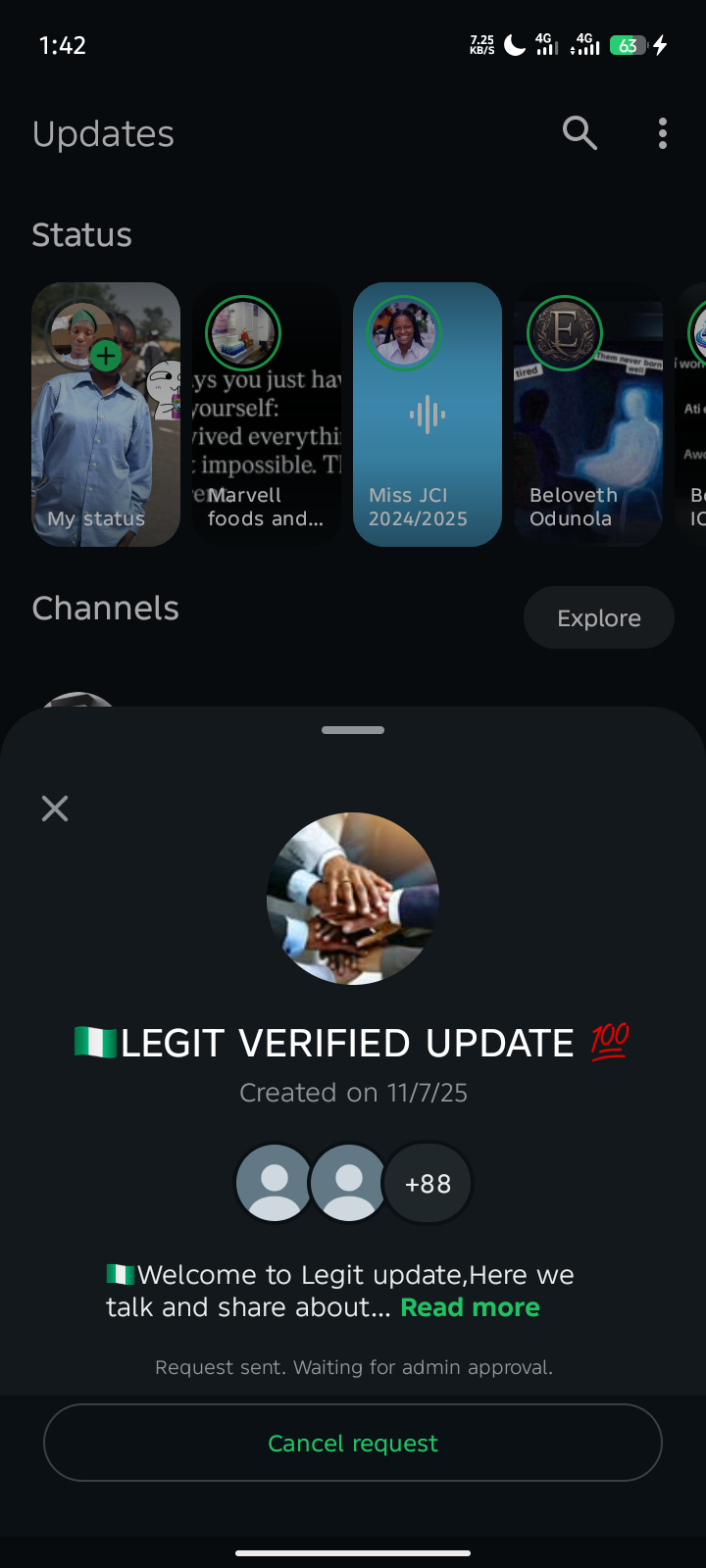Viewport: 706px width, 1568px height.
Task: Expand description with Read more
Action: coord(470,1307)
